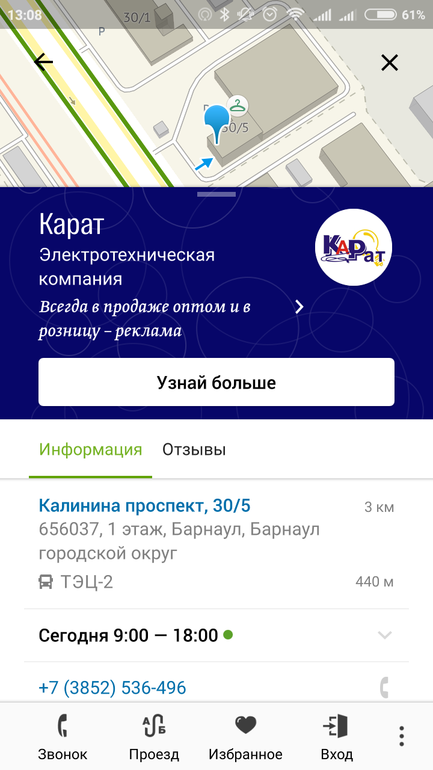Tap Звонок in the bottom bar

pos(62,736)
